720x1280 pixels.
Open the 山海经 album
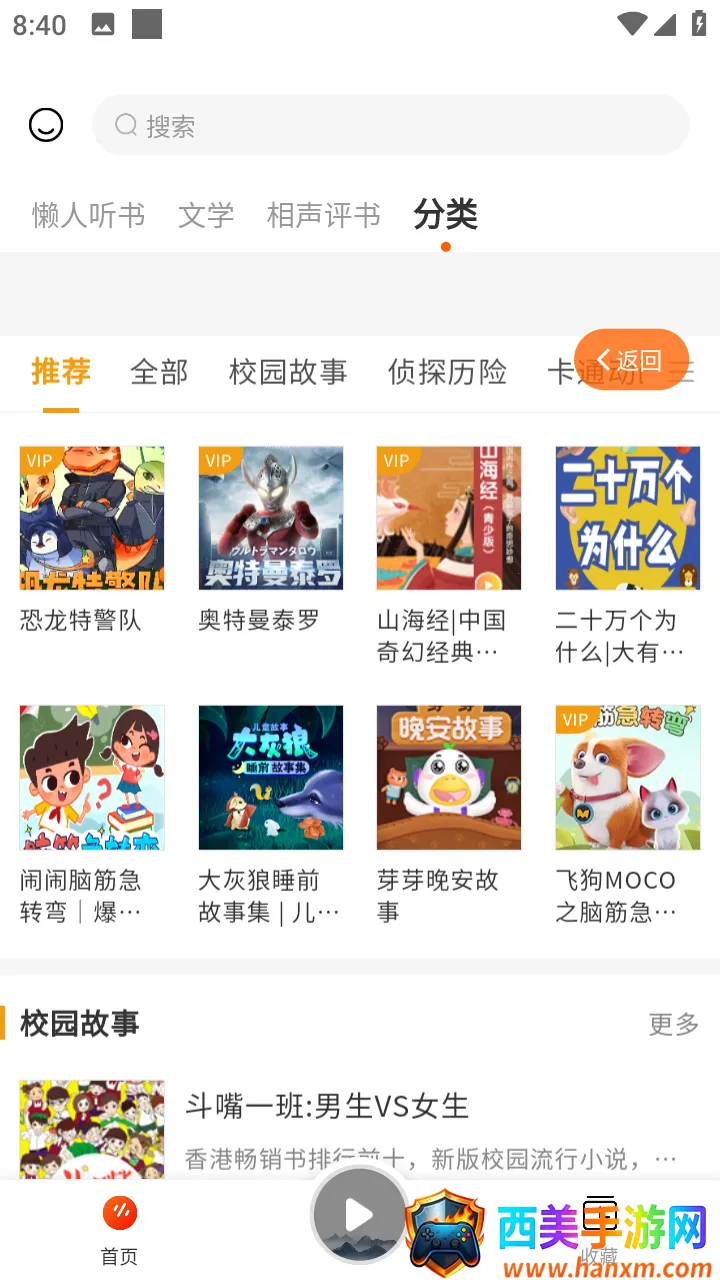[449, 518]
